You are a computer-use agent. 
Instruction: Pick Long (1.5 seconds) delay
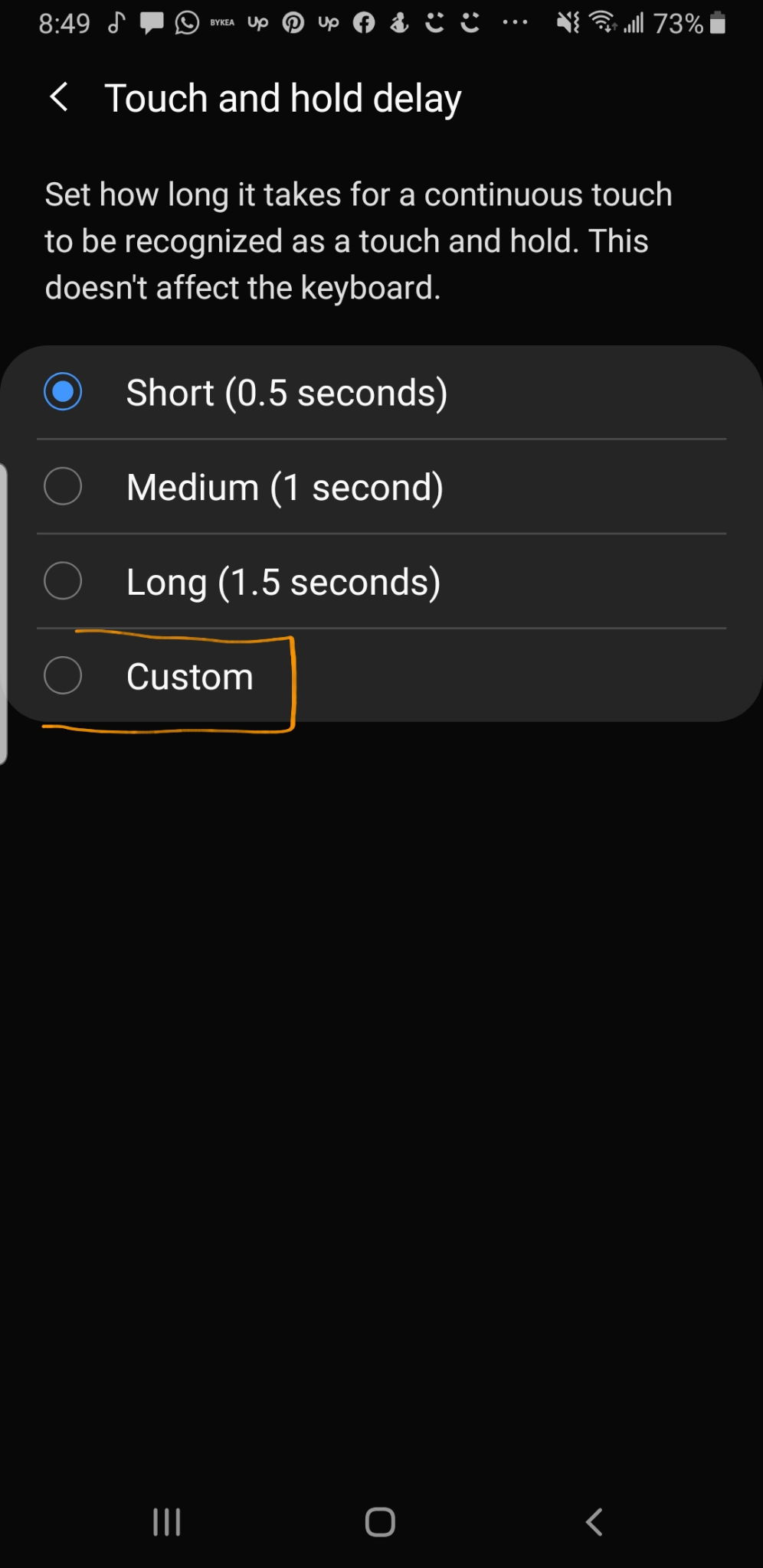point(381,582)
